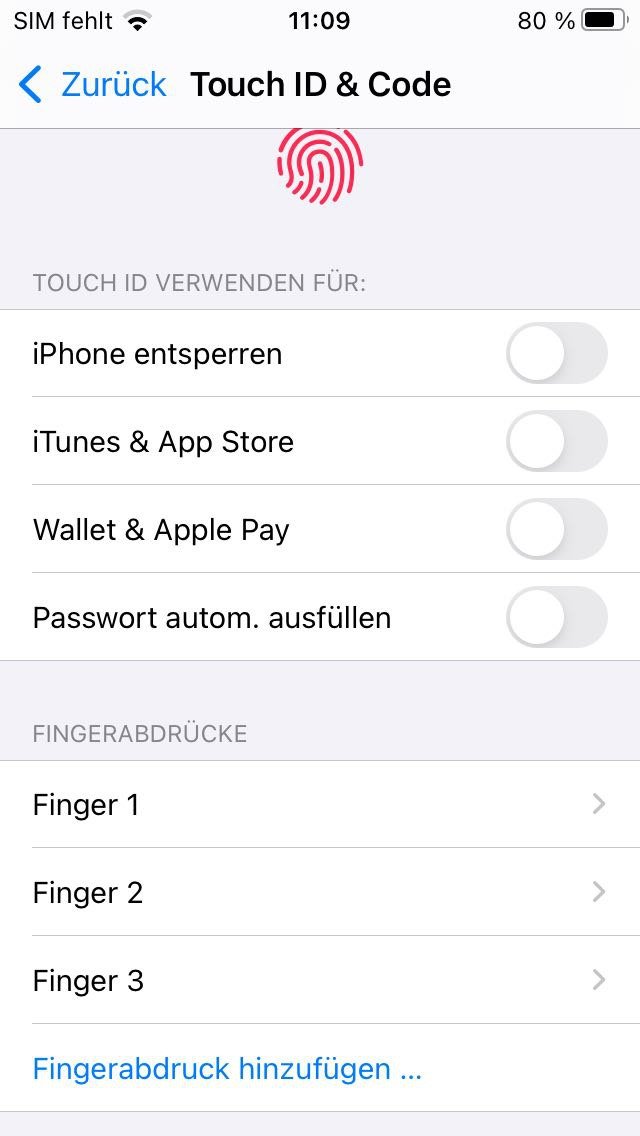640x1136 pixels.
Task: Open the Finger 1 fingerprint entry
Action: pyautogui.click(x=320, y=804)
